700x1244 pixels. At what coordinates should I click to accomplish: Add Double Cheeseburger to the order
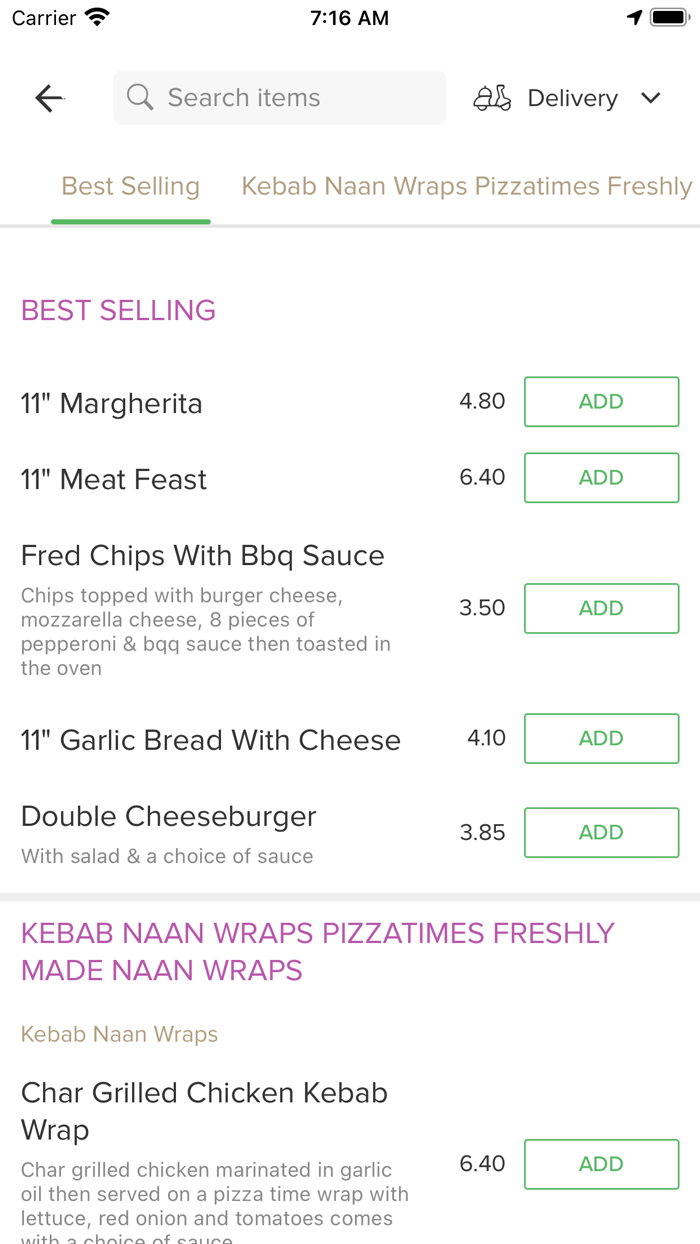click(x=601, y=833)
